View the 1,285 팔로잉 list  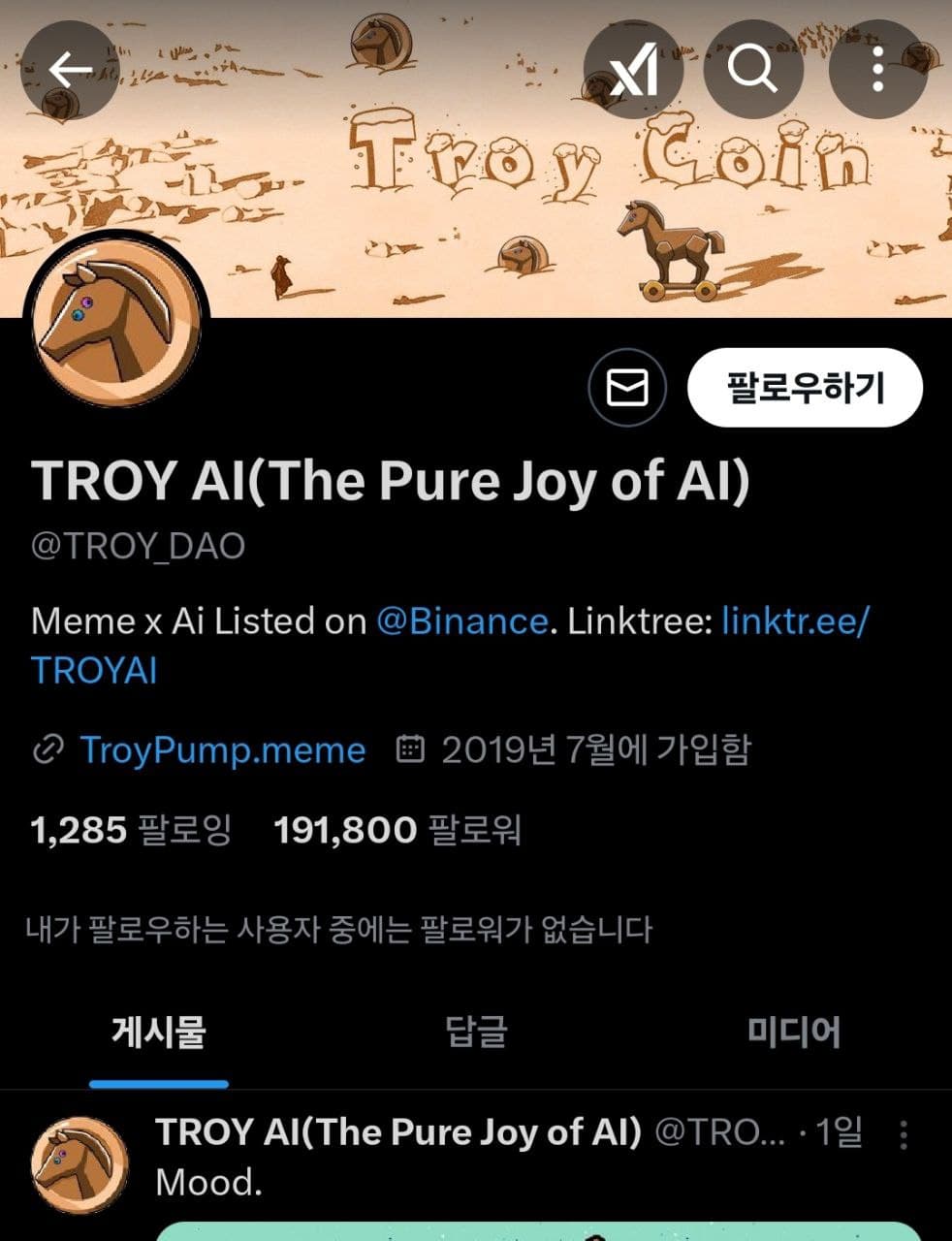click(x=131, y=830)
